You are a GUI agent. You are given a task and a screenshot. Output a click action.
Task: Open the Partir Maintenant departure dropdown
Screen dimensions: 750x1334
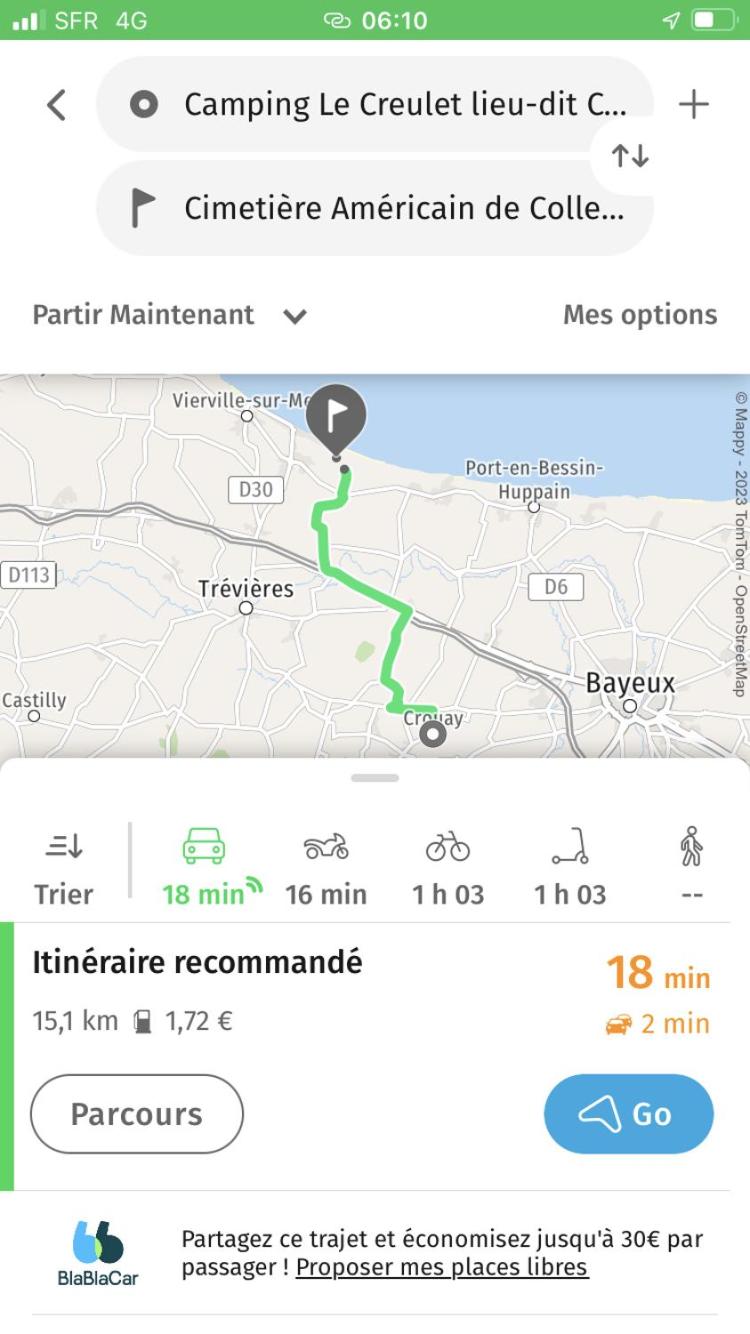(170, 315)
